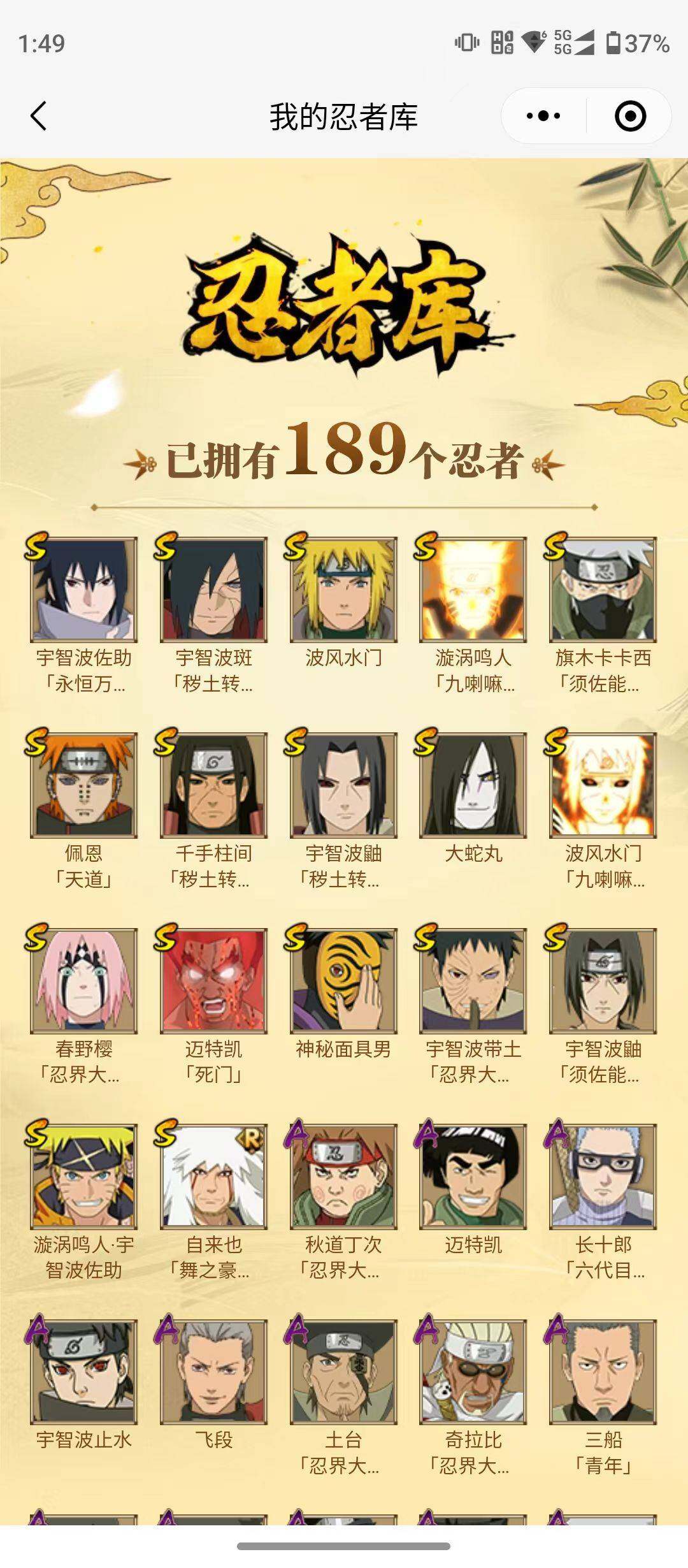Screen dimensions: 688x1568
Task: Close the mini program via circle icon
Action: (x=630, y=116)
